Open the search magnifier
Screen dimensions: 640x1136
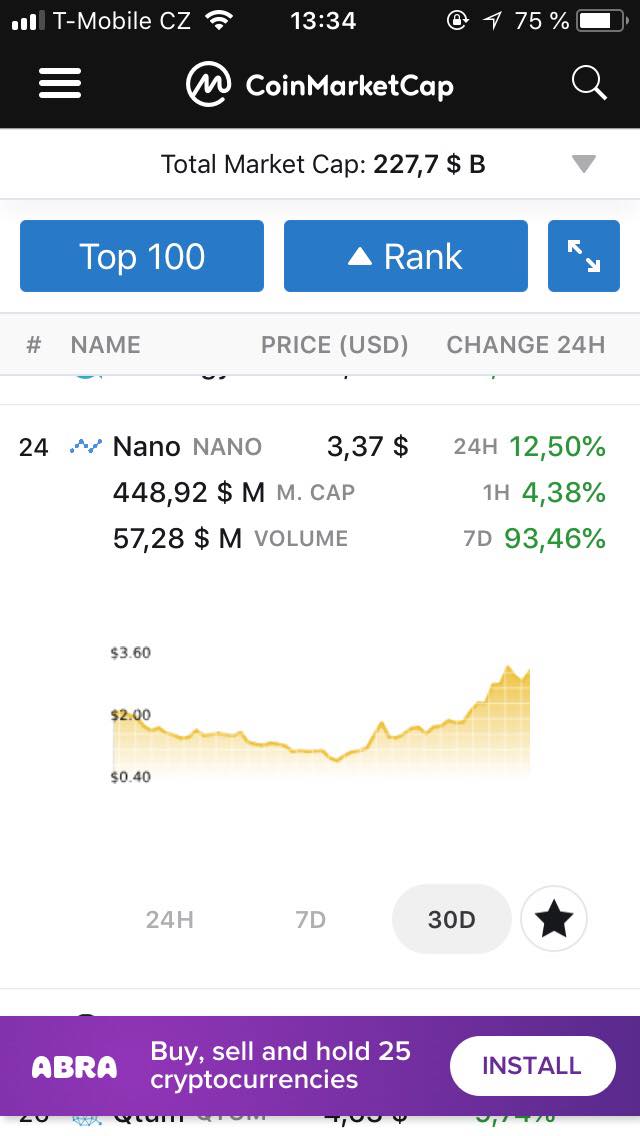(x=589, y=84)
